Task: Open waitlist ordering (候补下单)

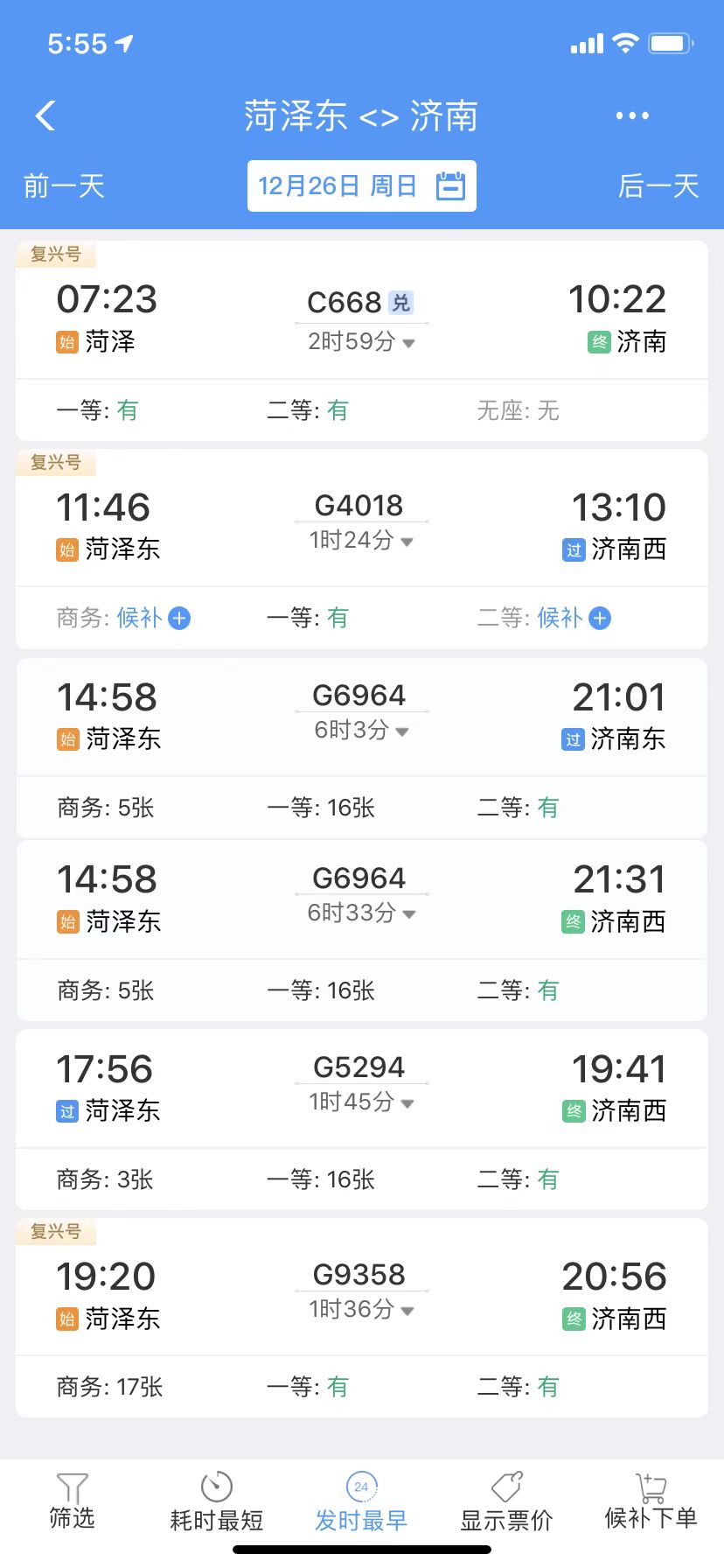Action: point(651,1501)
